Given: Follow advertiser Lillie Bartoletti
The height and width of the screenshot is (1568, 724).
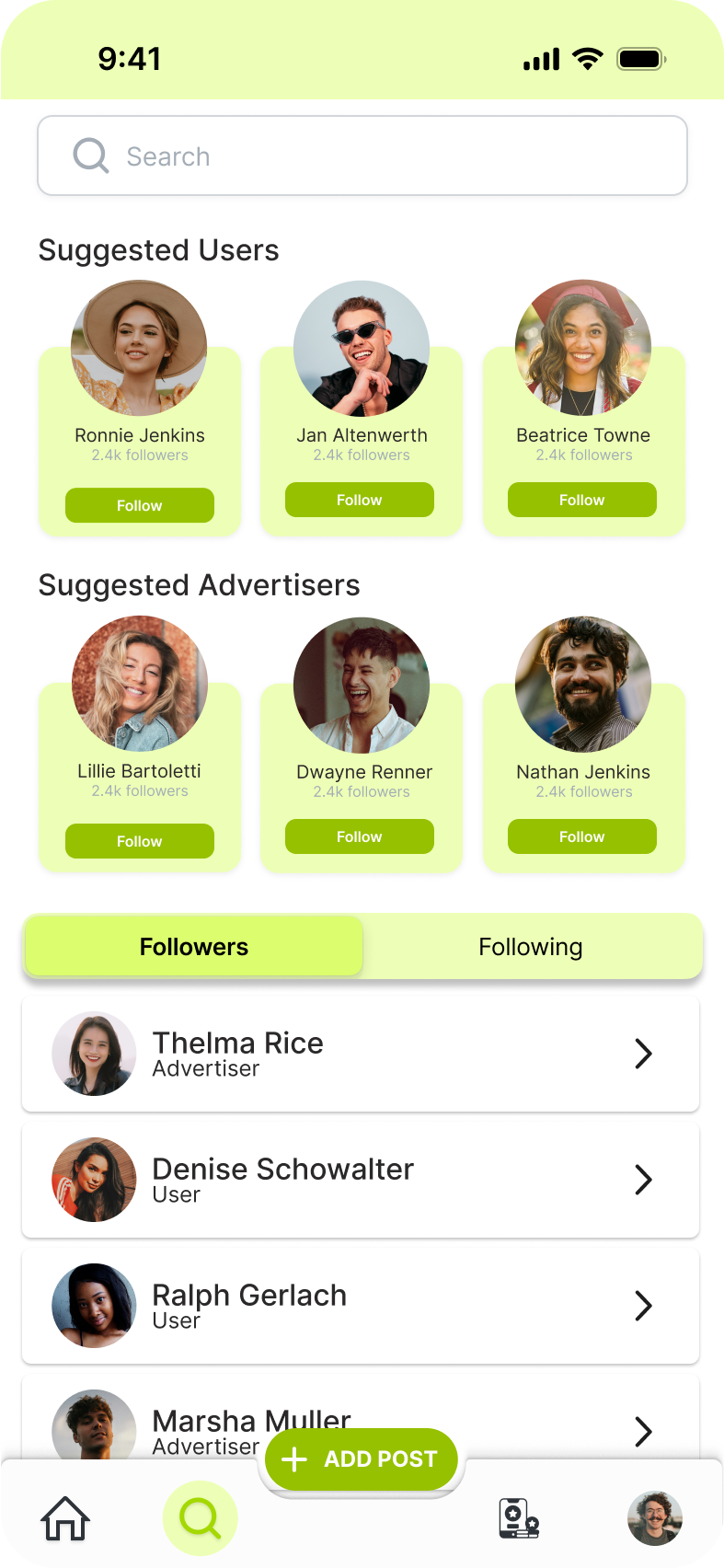Looking at the screenshot, I should pos(139,841).
